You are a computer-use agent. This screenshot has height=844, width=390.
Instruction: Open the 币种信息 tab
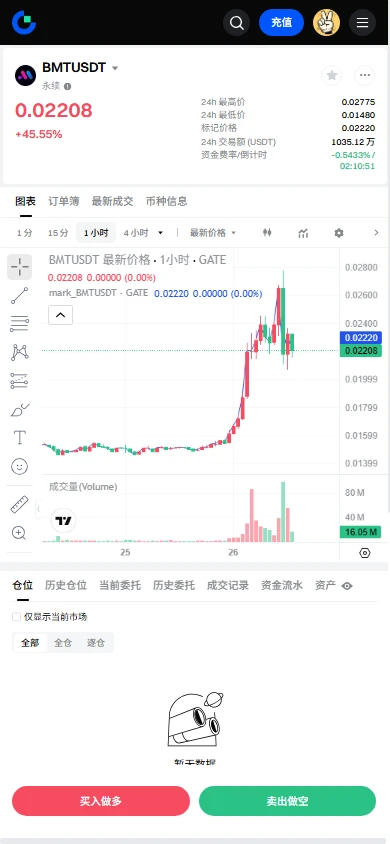167,201
